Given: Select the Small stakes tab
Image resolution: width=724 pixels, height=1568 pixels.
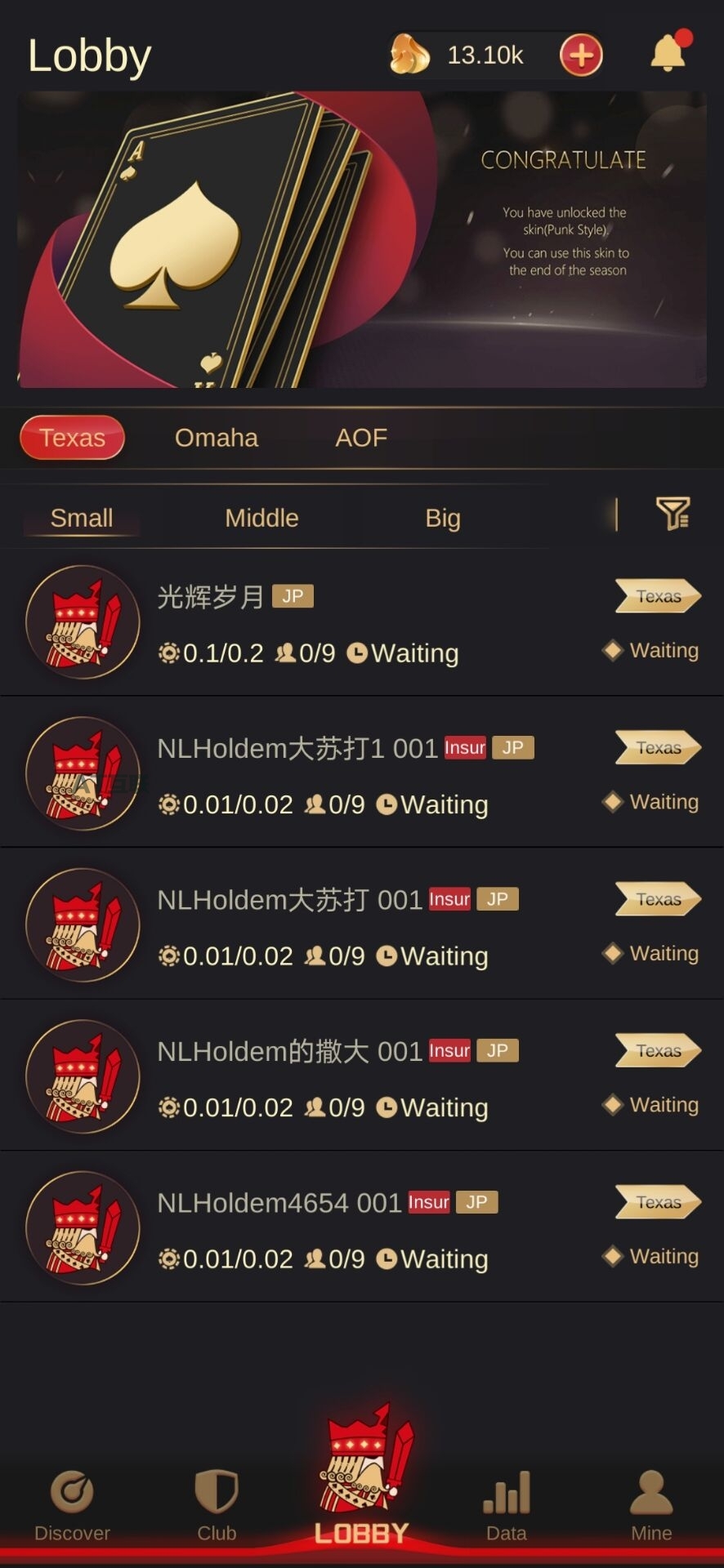Looking at the screenshot, I should point(82,518).
